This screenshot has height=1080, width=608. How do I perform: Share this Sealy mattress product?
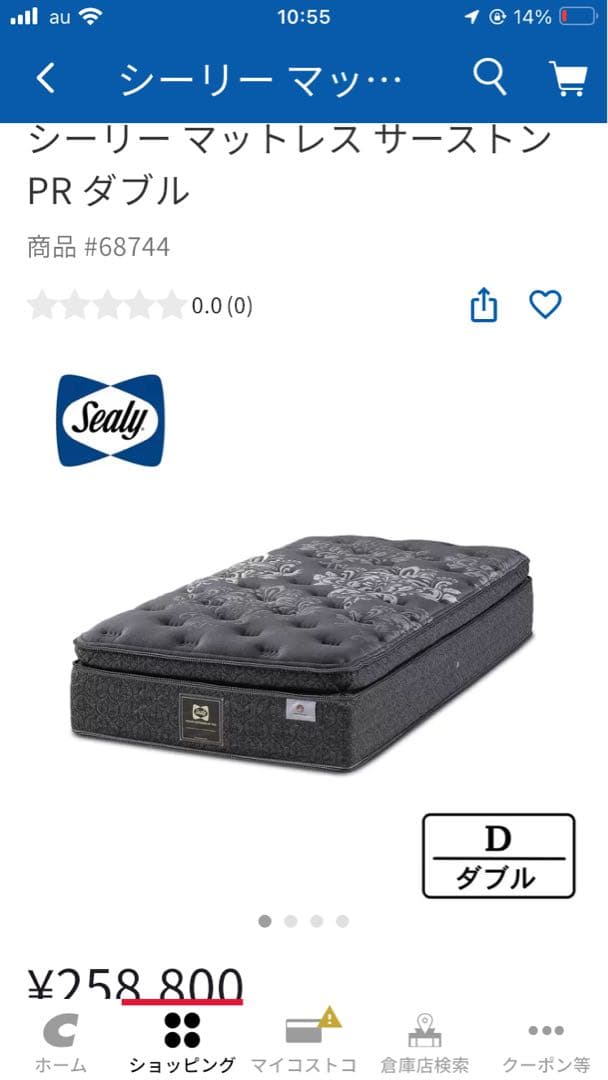pos(483,305)
